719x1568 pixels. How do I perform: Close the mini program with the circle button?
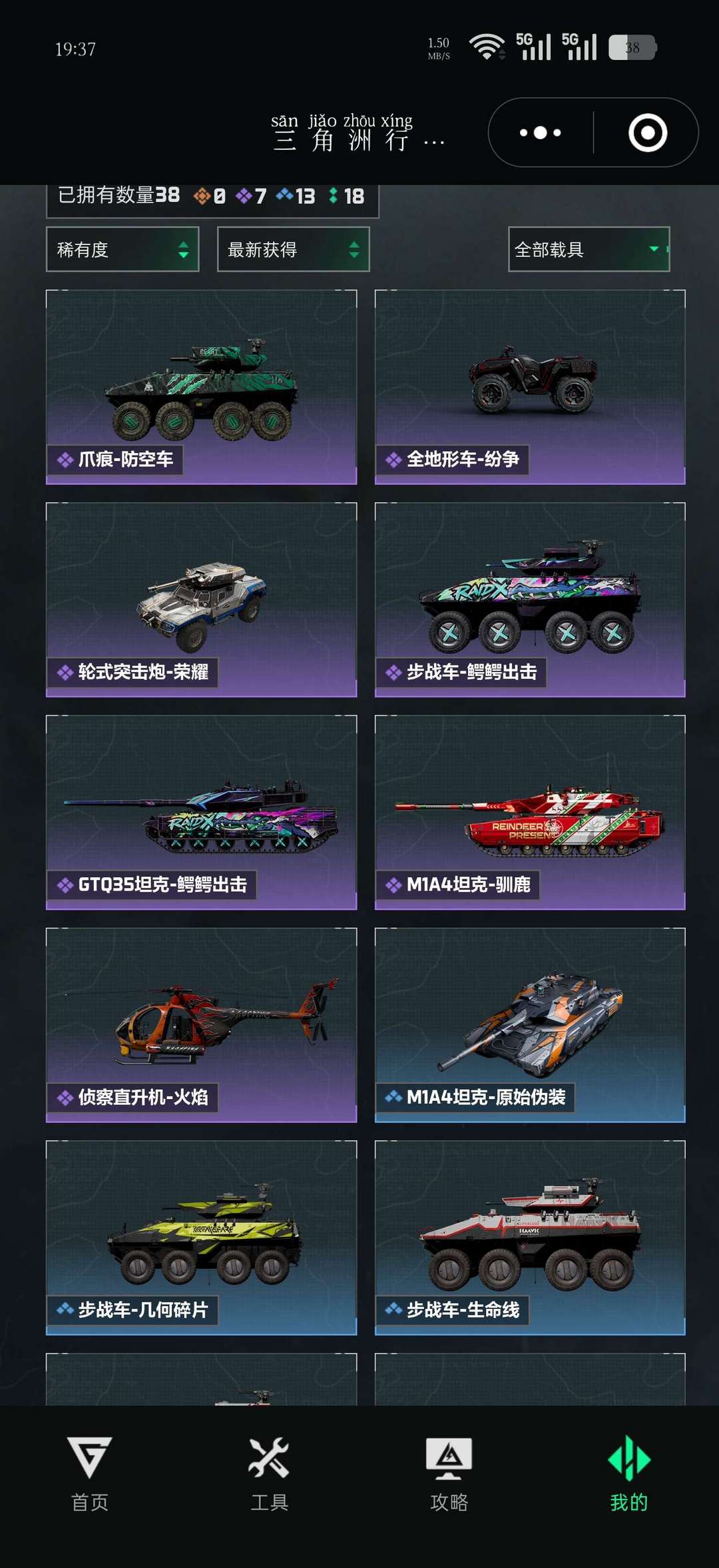647,133
